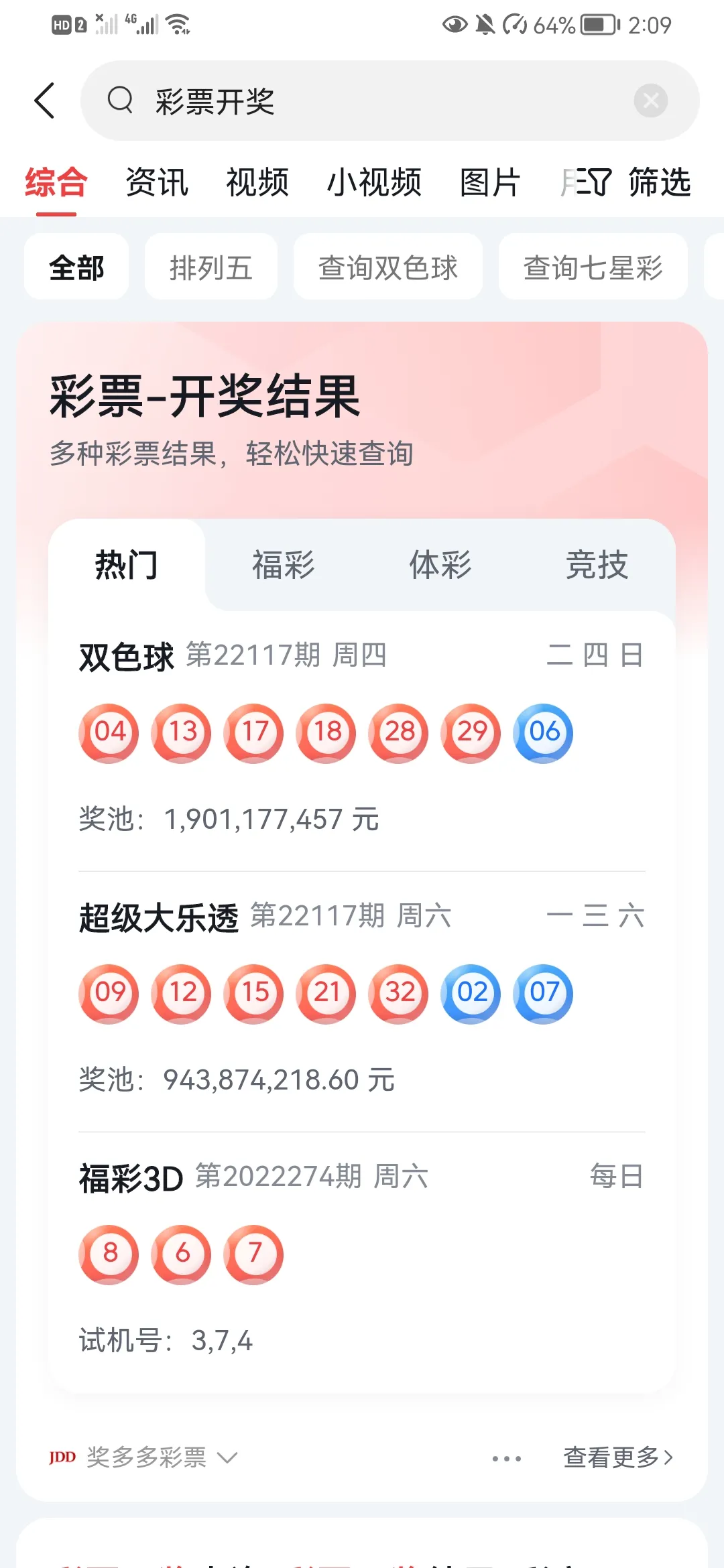Switch to the 资讯 tab
The image size is (724, 1568).
[157, 182]
